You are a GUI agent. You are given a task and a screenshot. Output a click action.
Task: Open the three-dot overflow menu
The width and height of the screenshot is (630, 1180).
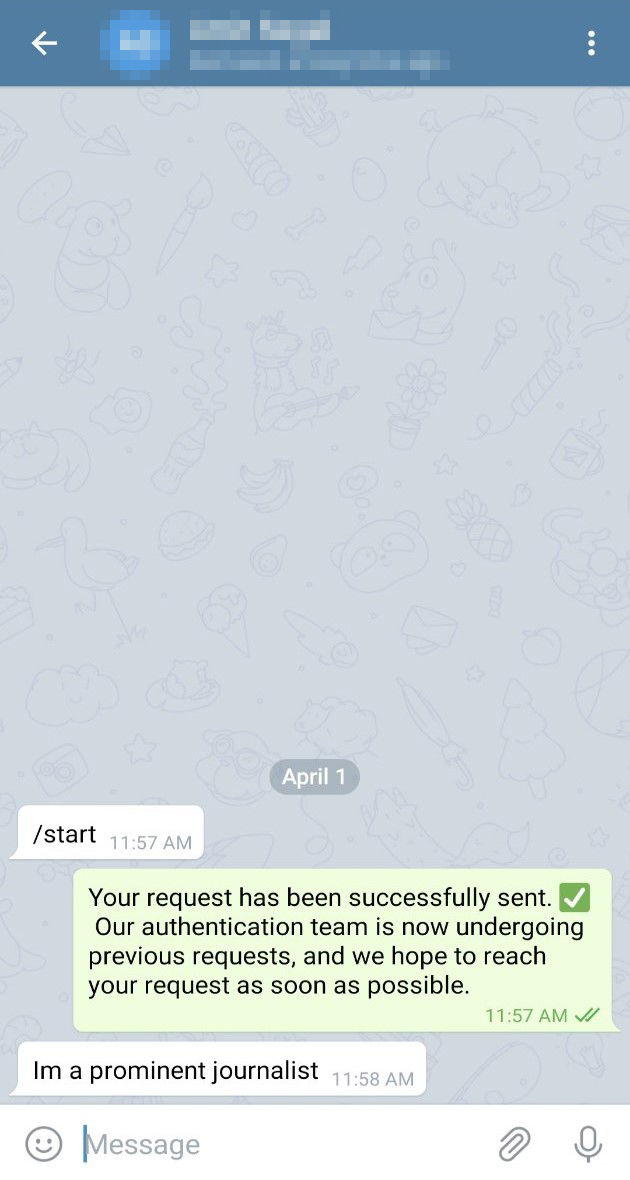(x=592, y=43)
